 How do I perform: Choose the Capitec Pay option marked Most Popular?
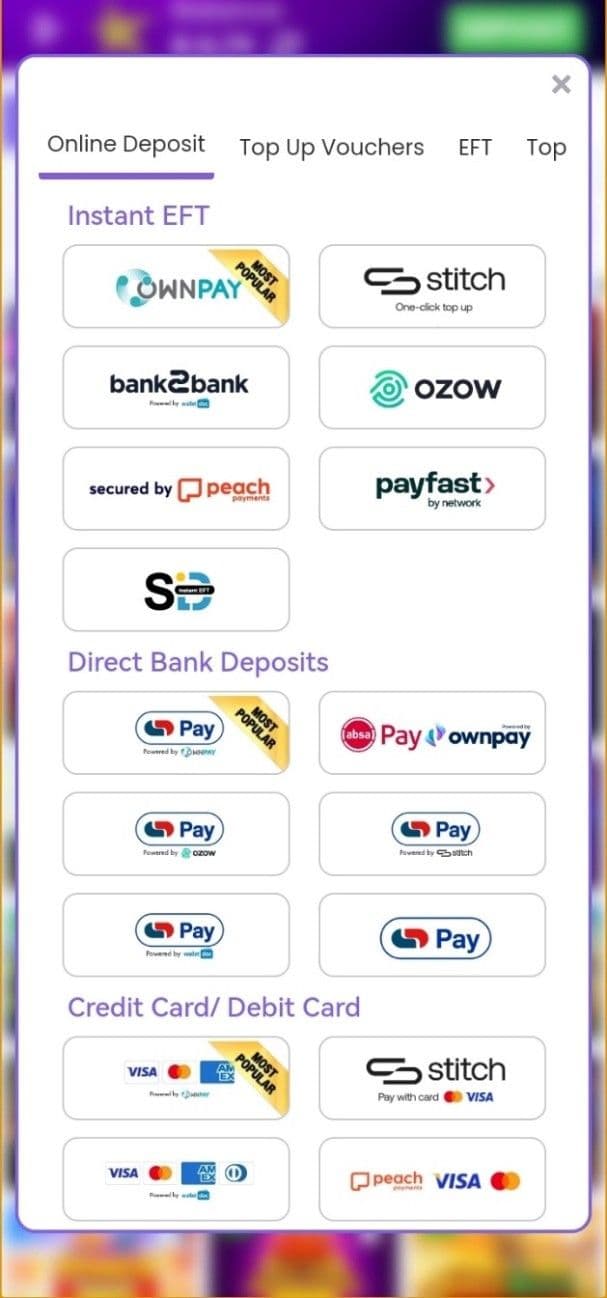[x=176, y=733]
